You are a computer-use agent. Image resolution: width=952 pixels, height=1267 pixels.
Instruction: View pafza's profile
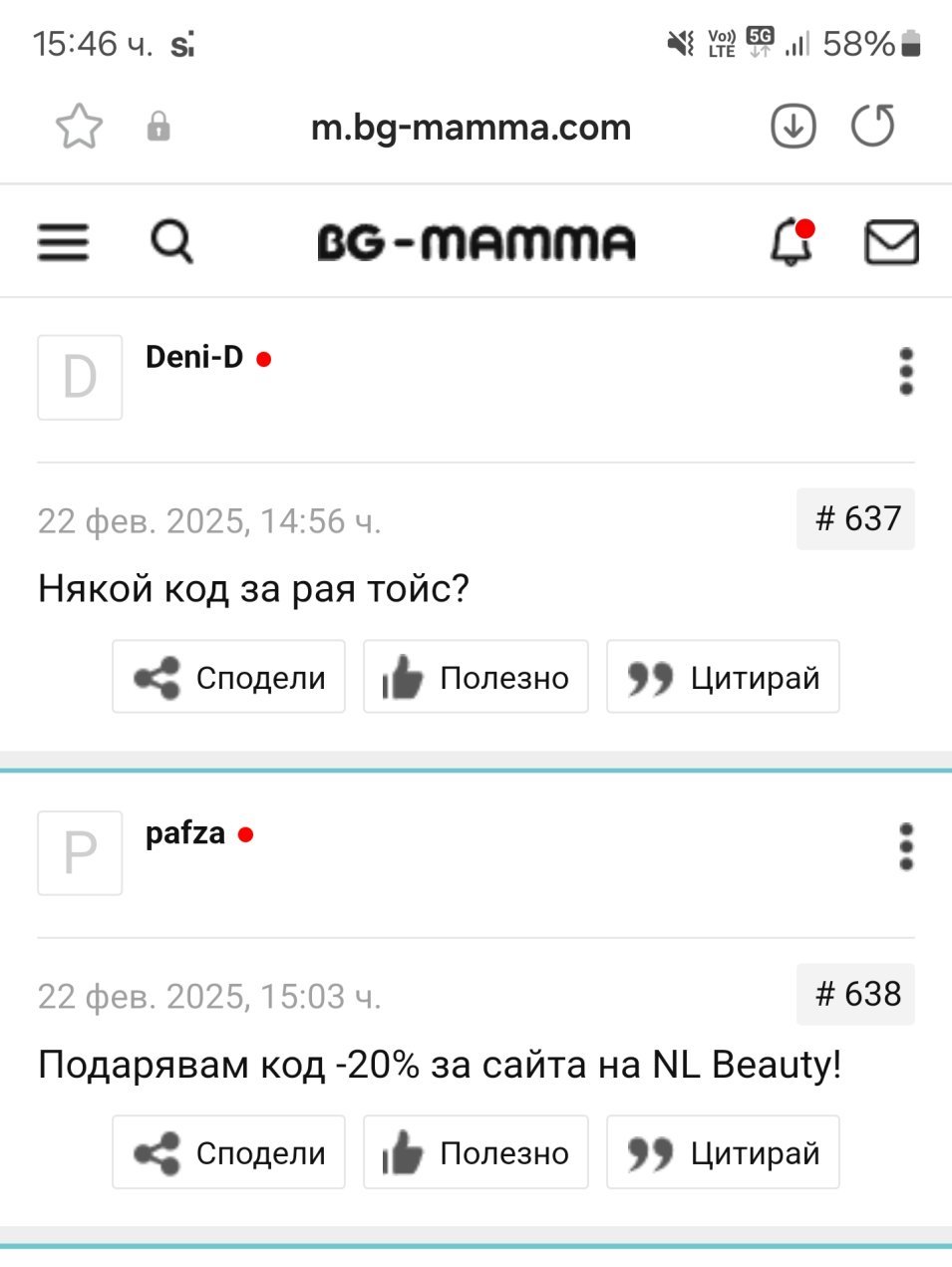(x=185, y=832)
